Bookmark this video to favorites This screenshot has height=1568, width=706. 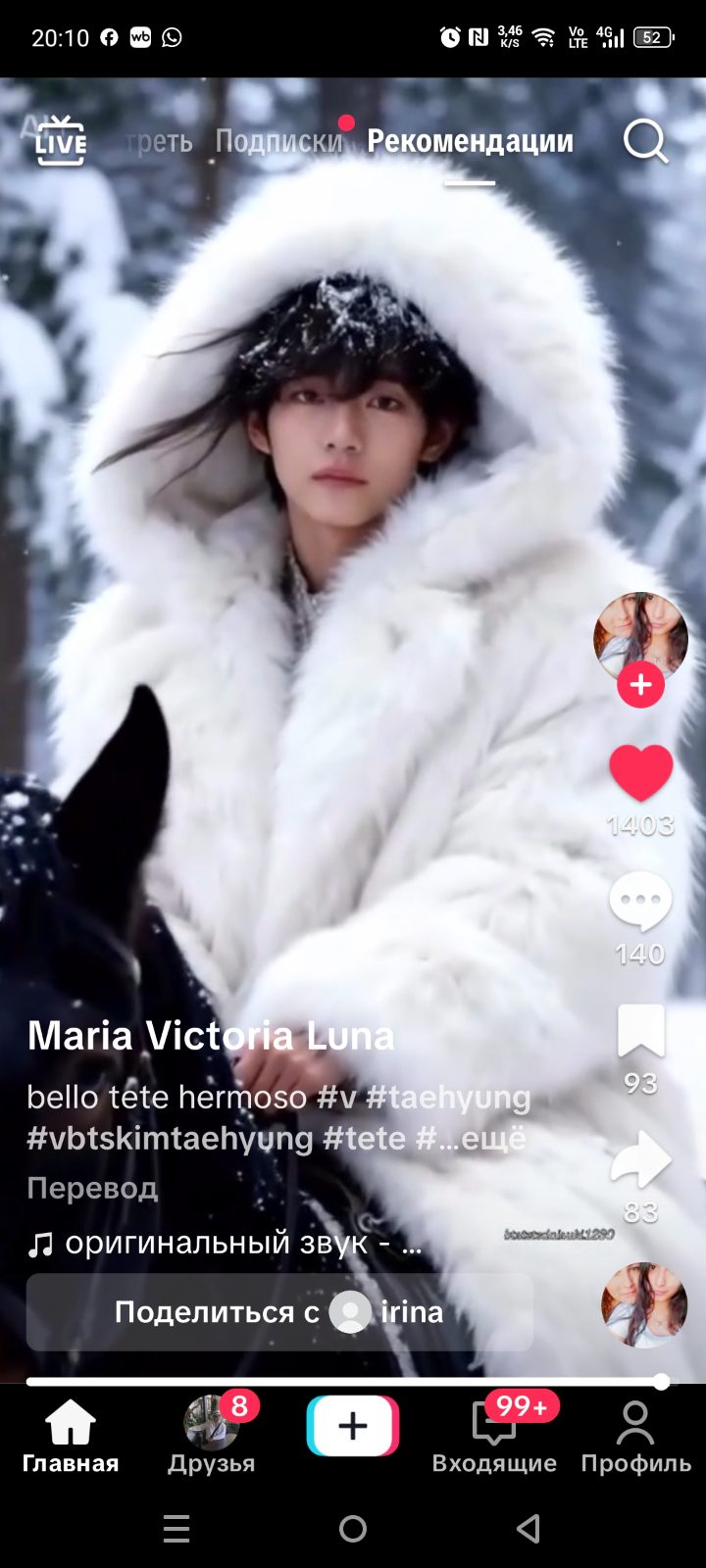[x=640, y=1032]
